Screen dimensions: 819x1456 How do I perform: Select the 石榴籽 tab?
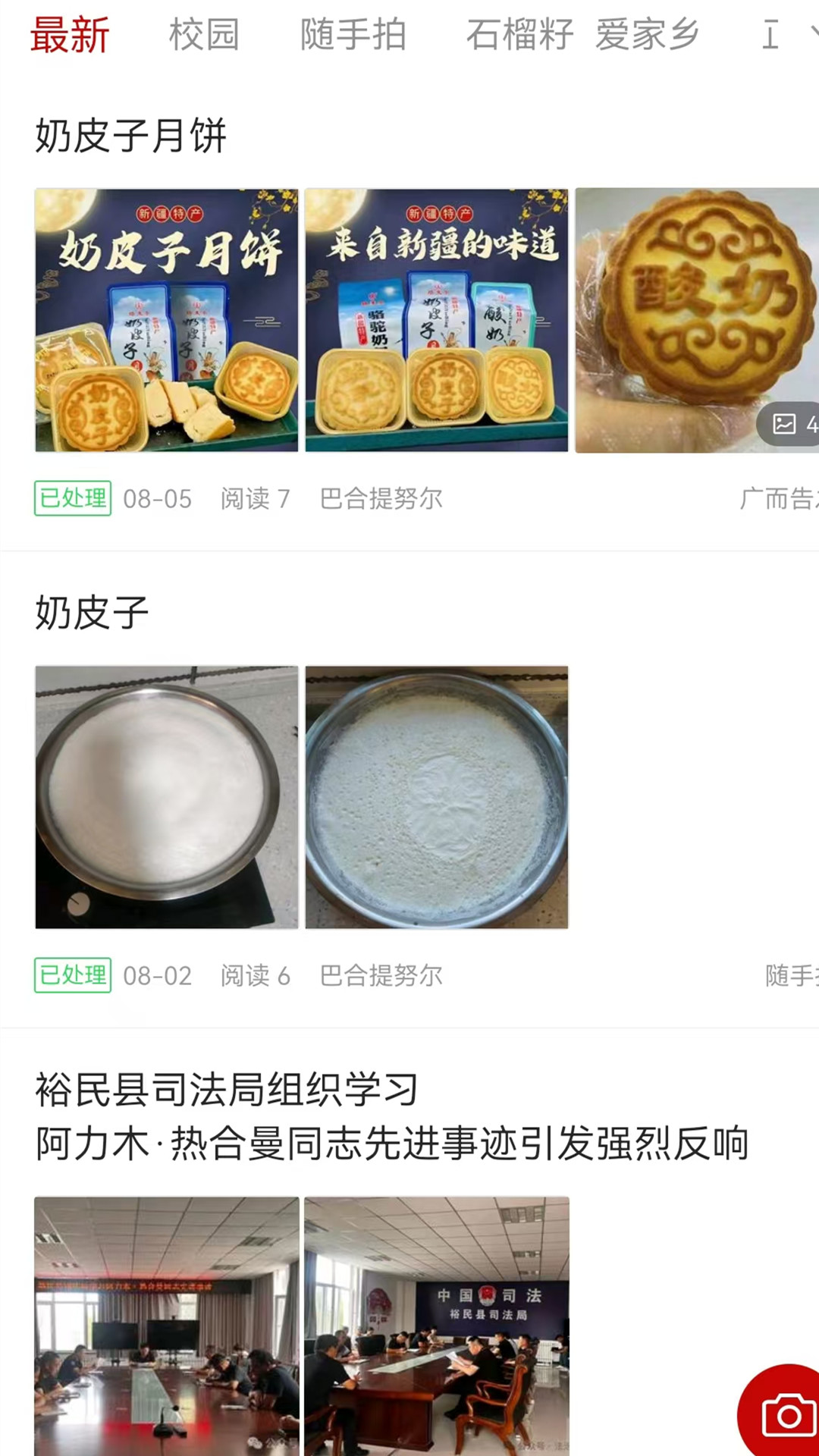pyautogui.click(x=519, y=35)
